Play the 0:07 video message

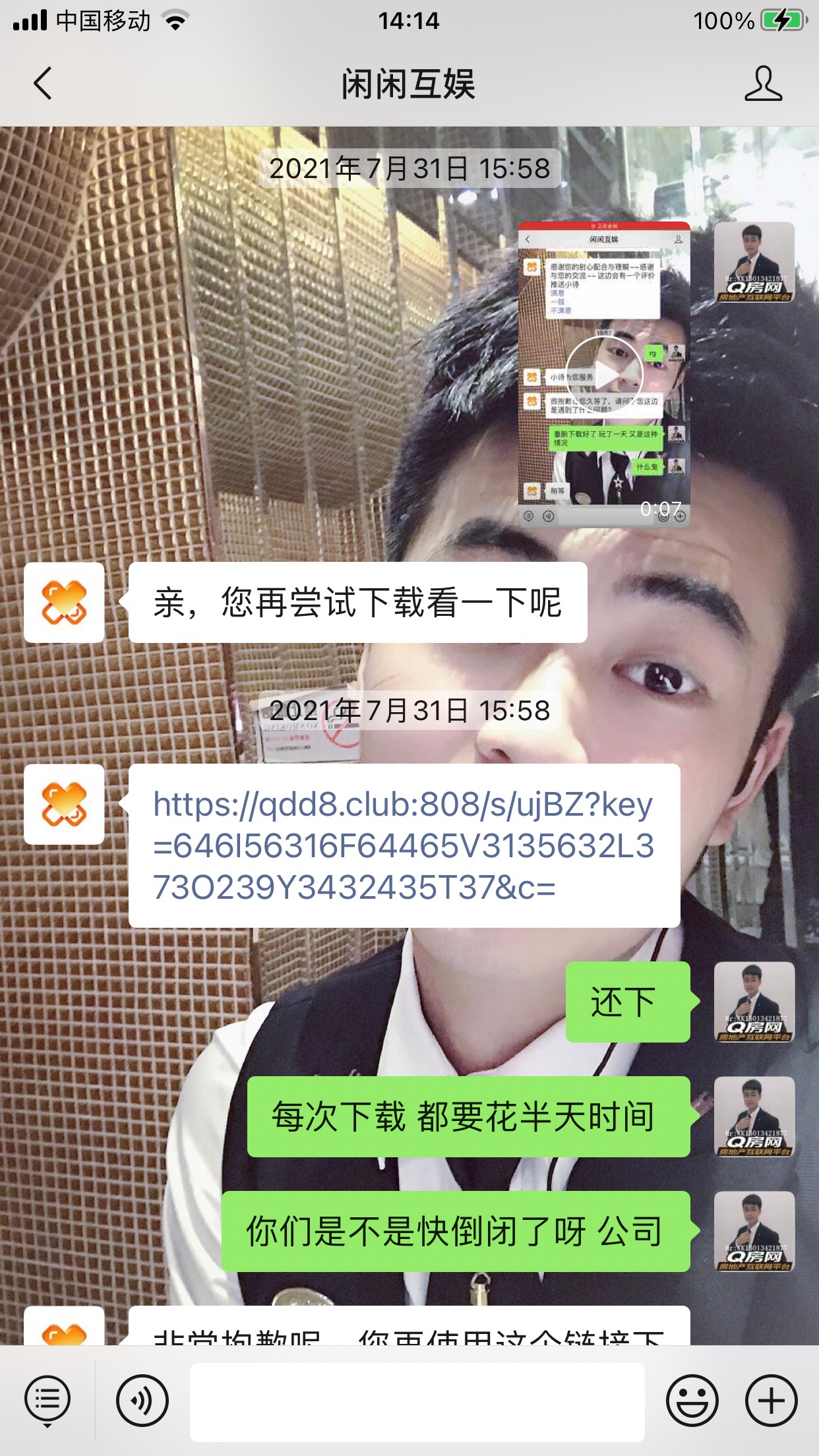[x=603, y=374]
